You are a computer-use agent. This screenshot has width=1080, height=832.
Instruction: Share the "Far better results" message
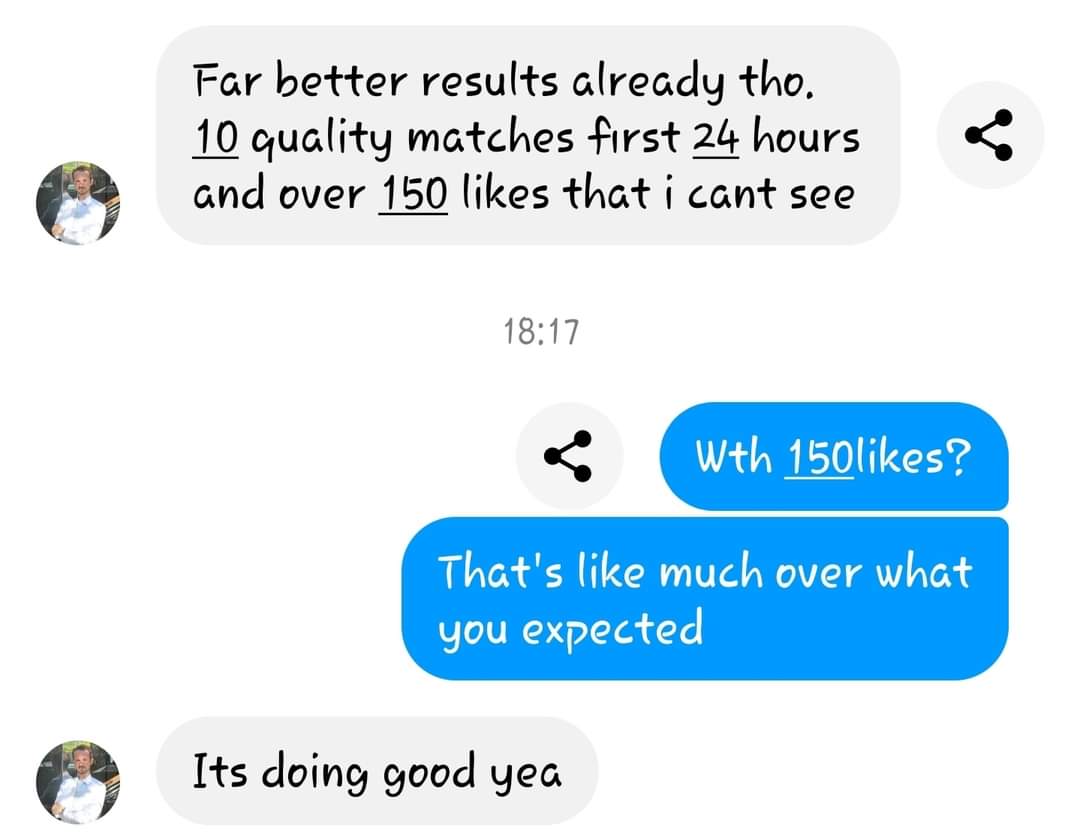[x=990, y=135]
